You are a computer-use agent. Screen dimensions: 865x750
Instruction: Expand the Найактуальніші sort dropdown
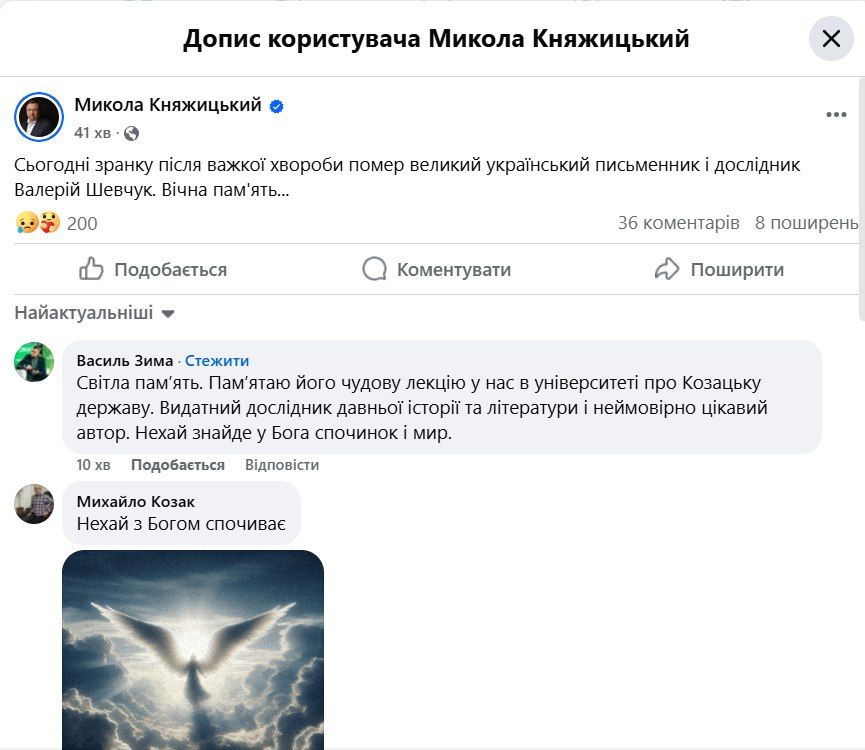[95, 313]
